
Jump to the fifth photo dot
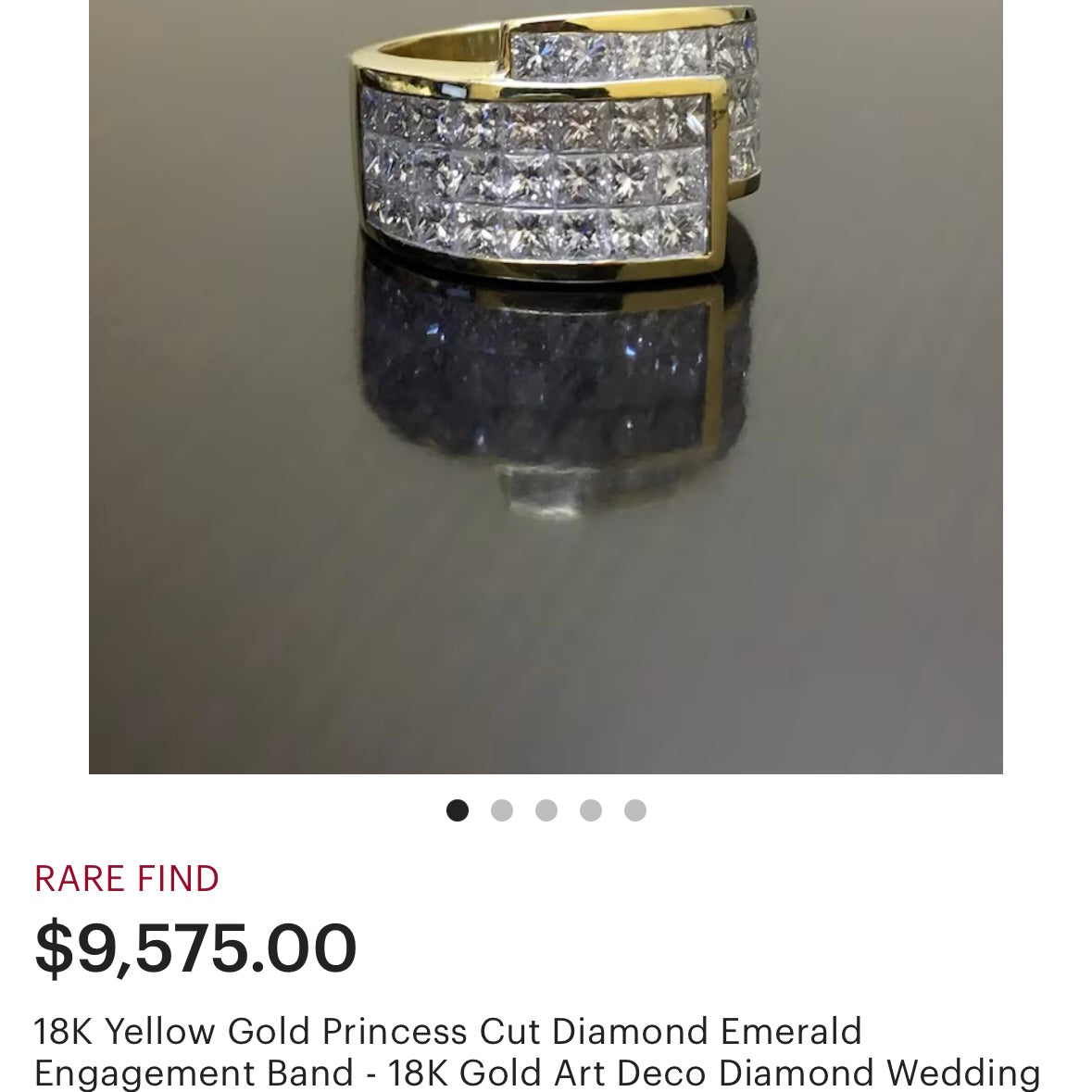[635, 810]
